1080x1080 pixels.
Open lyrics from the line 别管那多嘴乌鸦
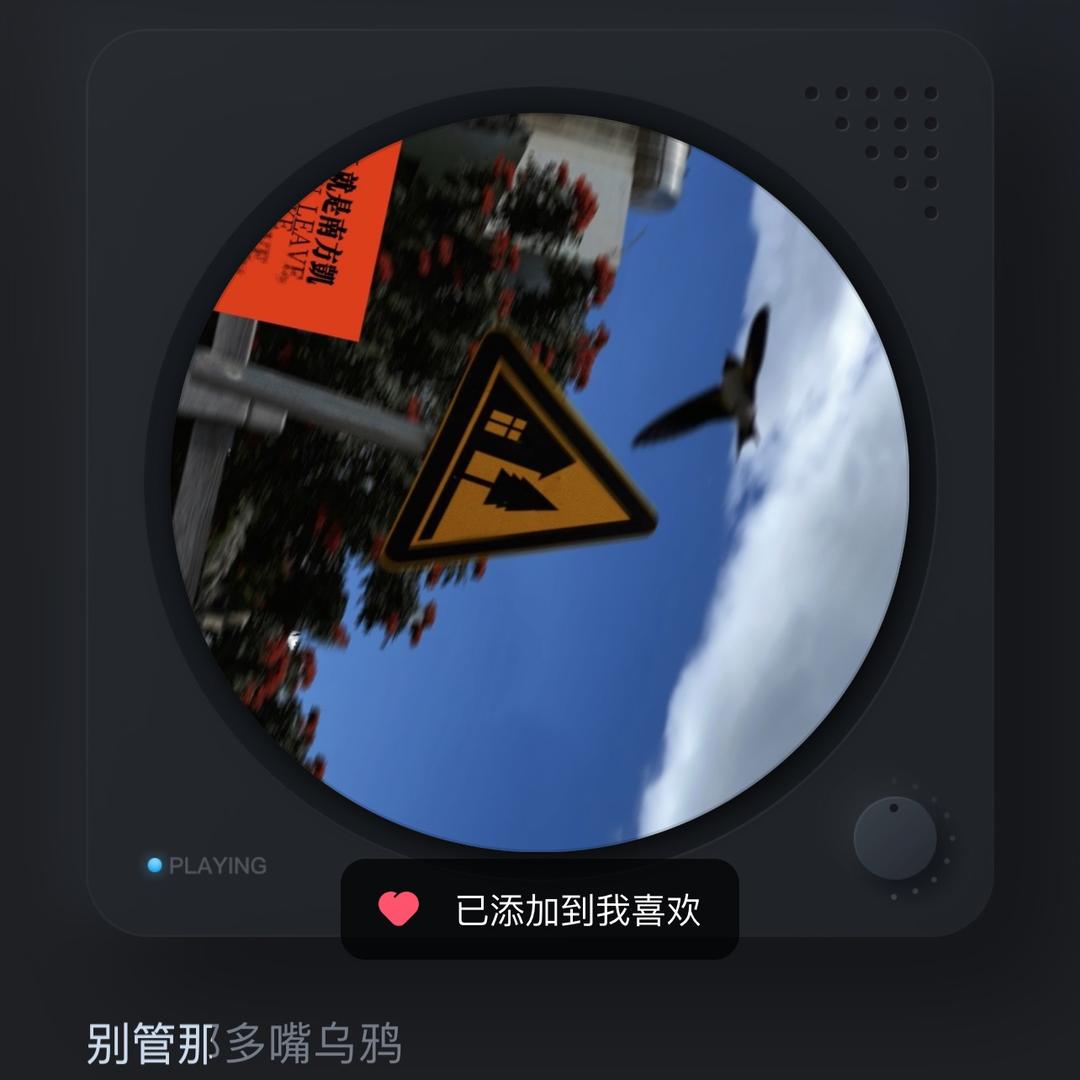click(x=244, y=1044)
